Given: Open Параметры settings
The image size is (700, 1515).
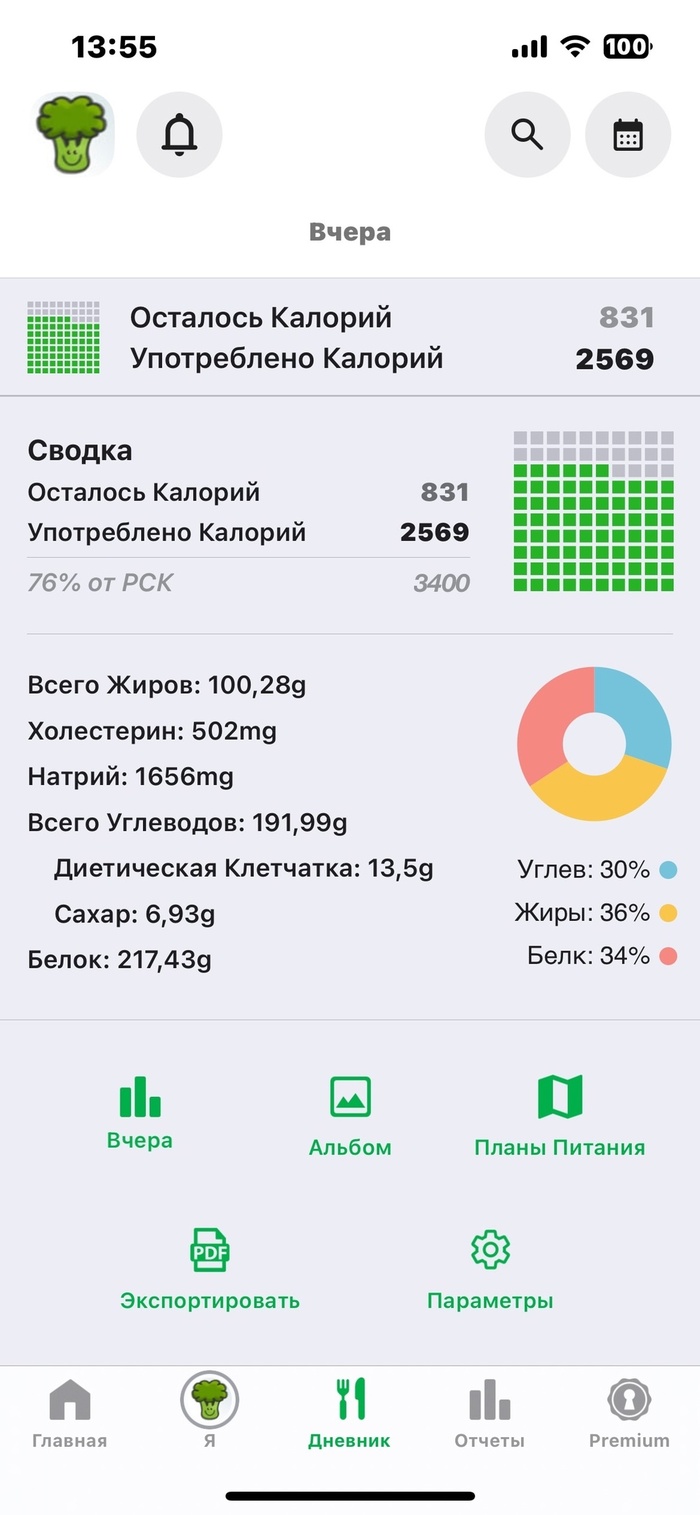Looking at the screenshot, I should pos(490,1269).
